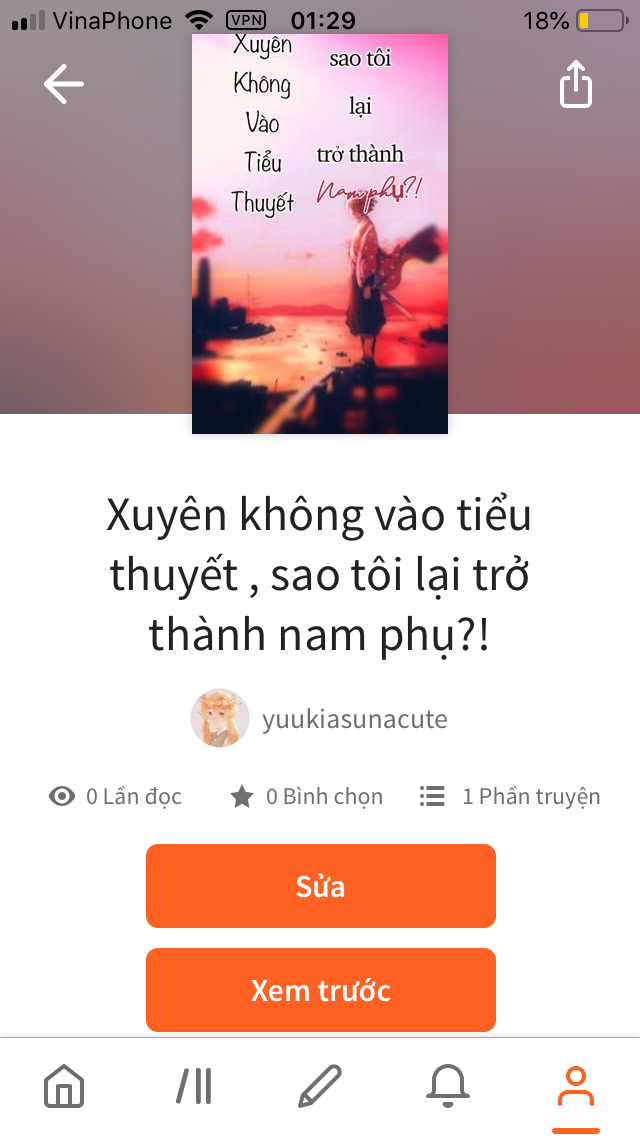
Task: Tap the Sửa button
Action: coord(321,886)
